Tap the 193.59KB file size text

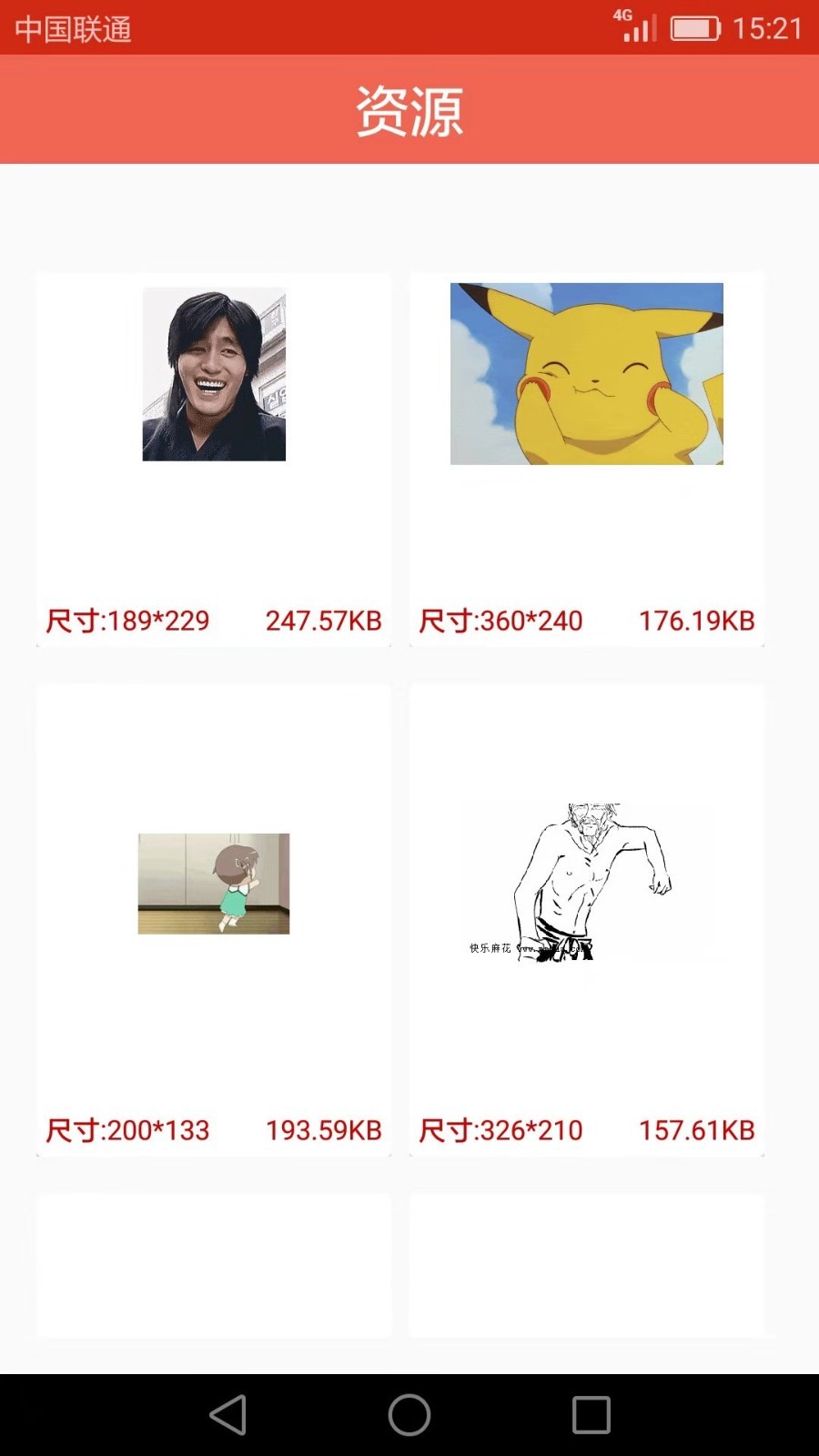coord(324,1129)
